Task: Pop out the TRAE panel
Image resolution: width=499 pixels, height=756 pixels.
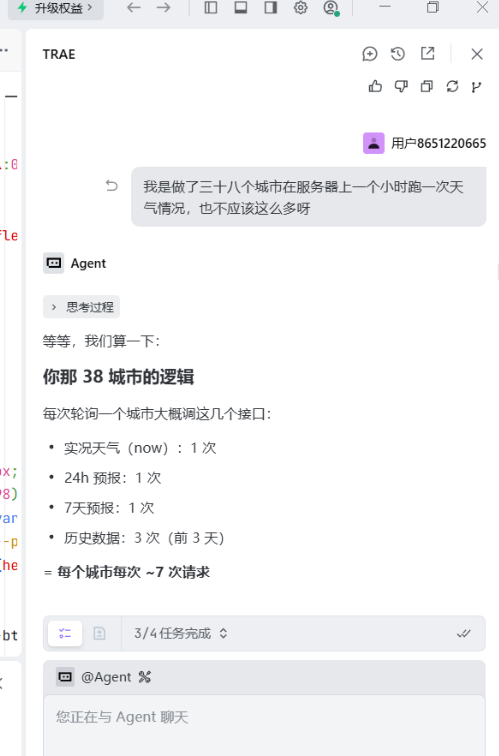Action: [428, 54]
